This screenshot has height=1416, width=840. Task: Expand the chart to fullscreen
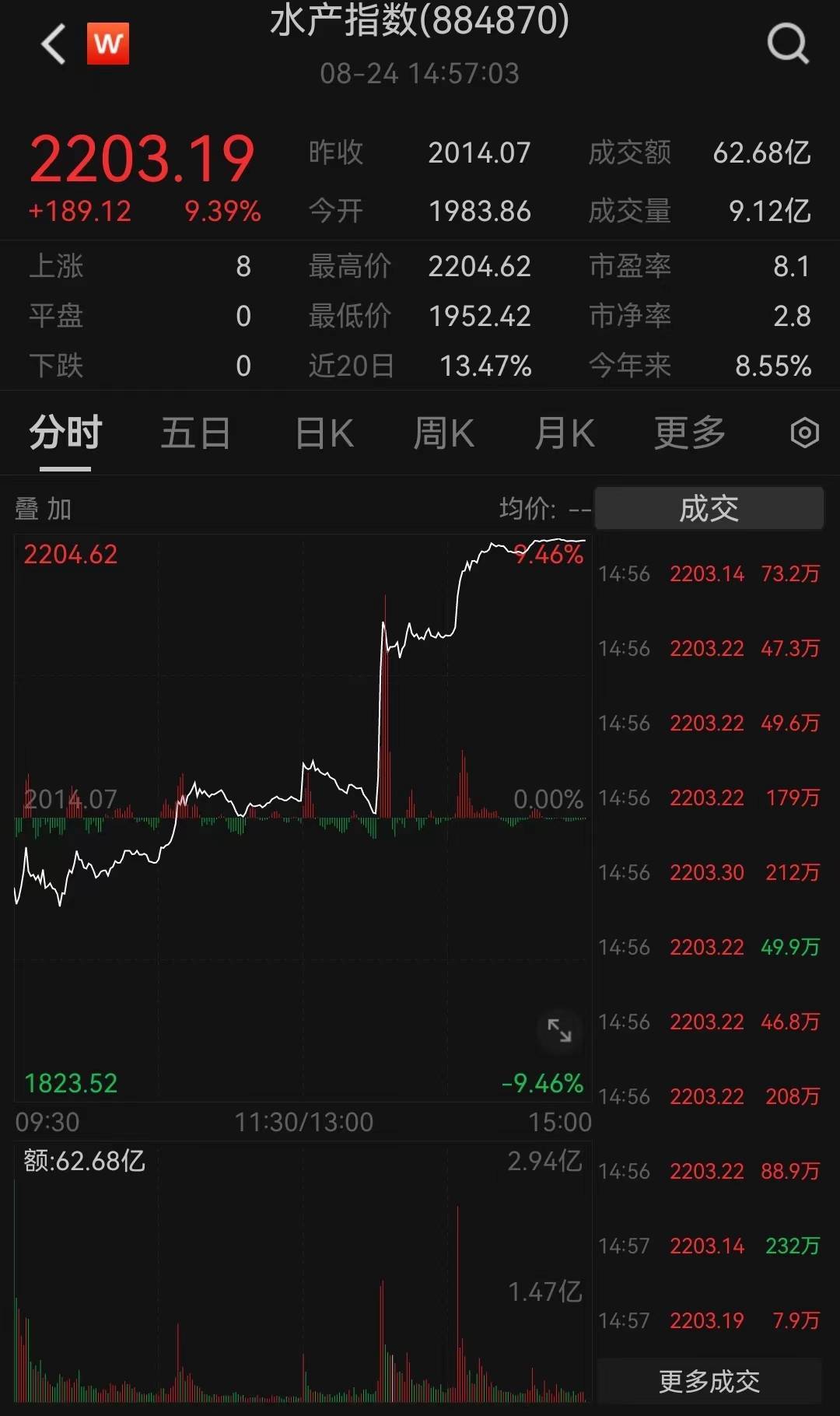point(559,1030)
